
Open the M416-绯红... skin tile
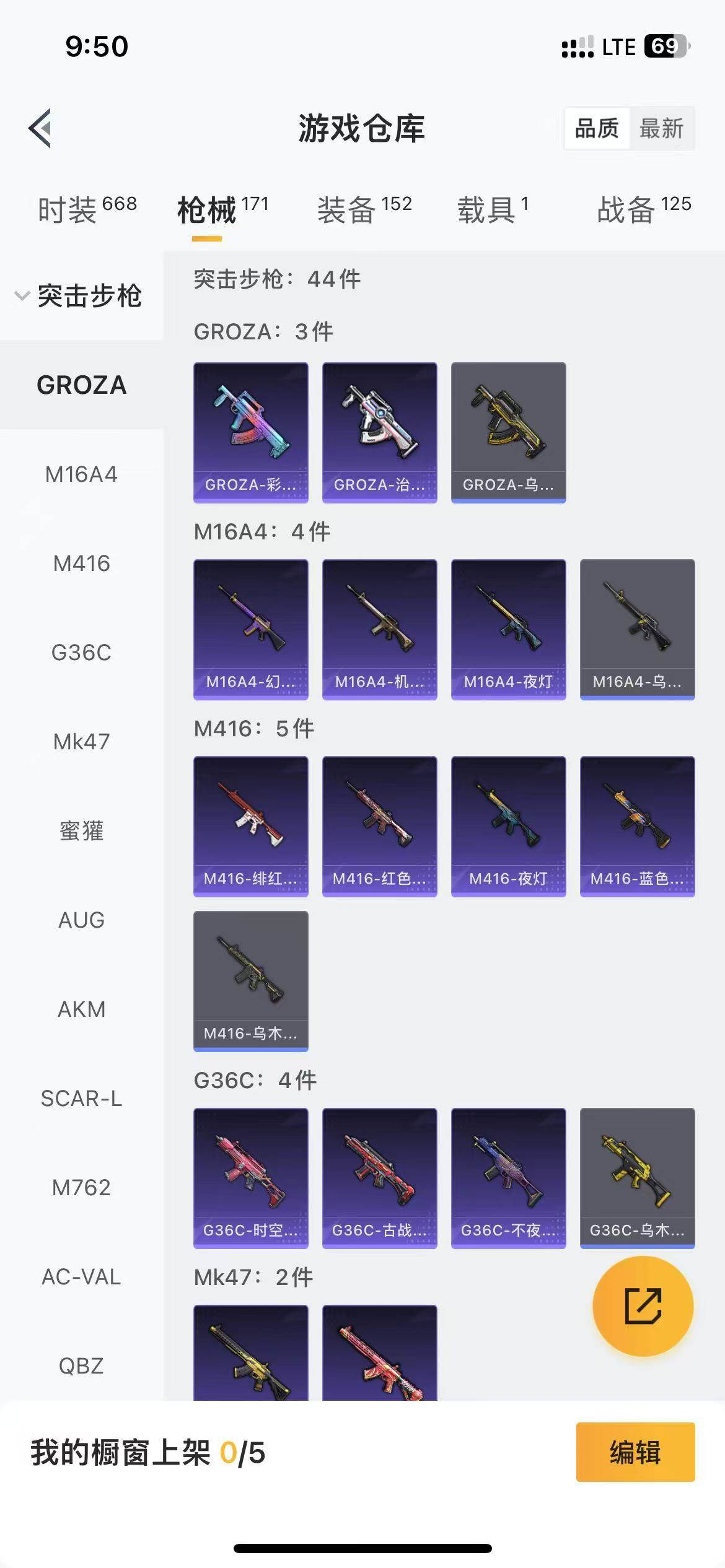point(251,826)
